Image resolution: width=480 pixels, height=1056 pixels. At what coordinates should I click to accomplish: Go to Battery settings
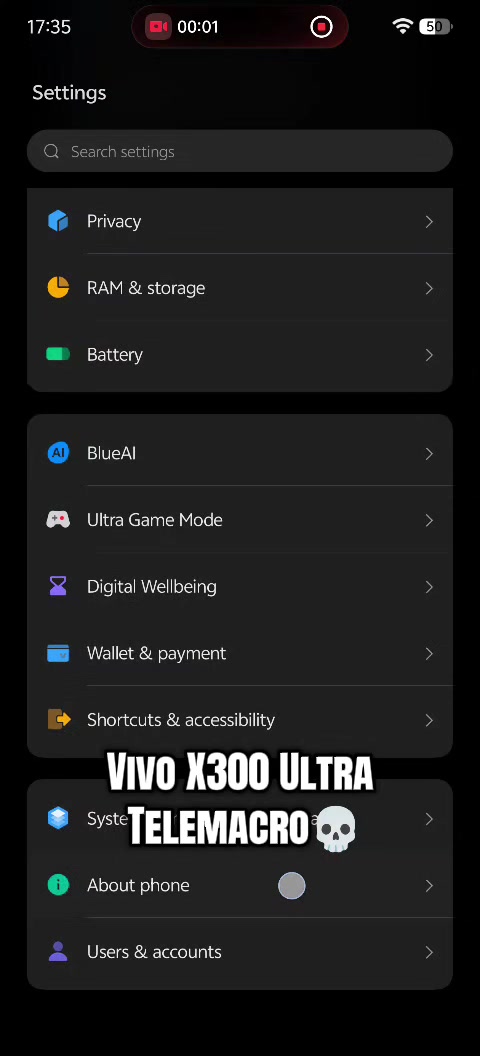(x=240, y=355)
